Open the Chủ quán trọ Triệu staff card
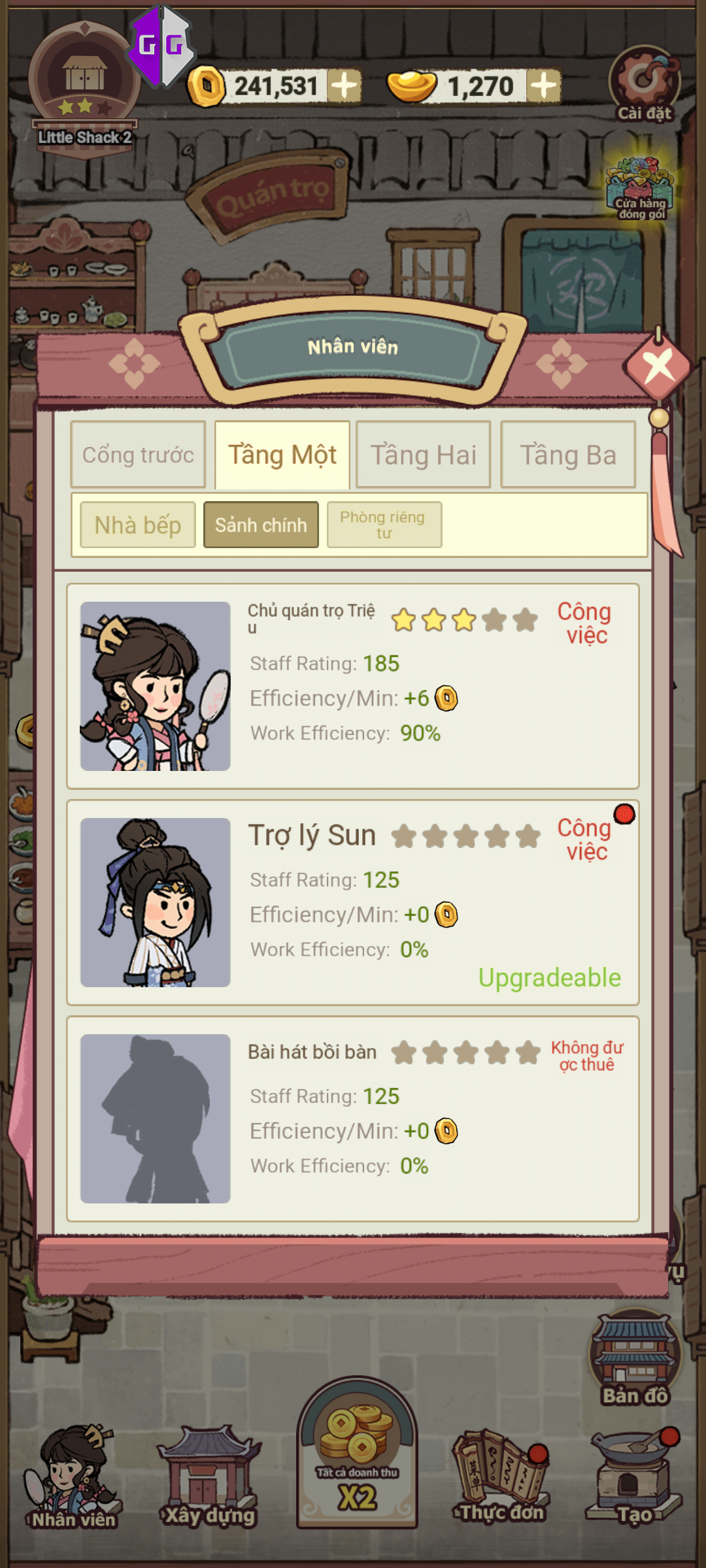706x1568 pixels. pos(352,686)
